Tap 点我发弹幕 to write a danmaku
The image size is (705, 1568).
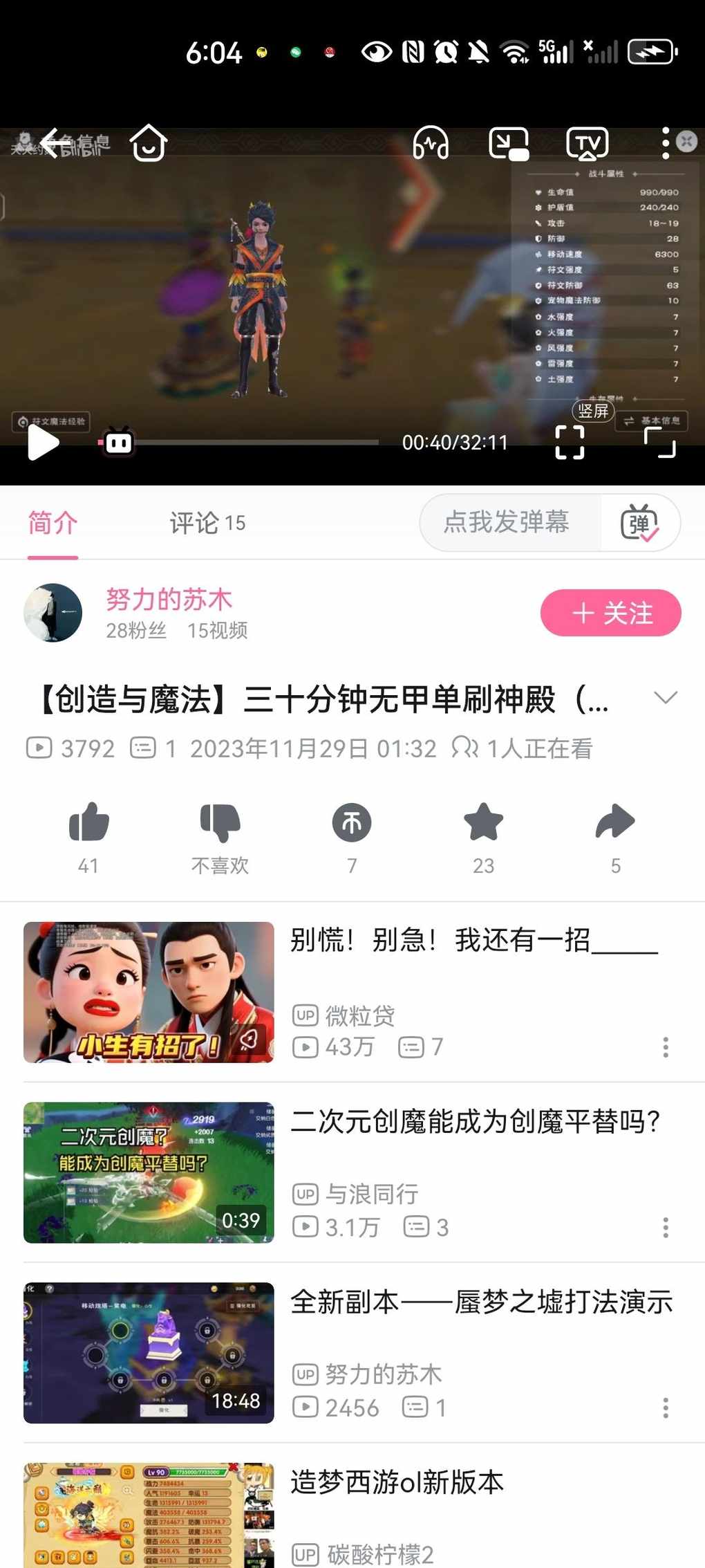click(x=508, y=522)
